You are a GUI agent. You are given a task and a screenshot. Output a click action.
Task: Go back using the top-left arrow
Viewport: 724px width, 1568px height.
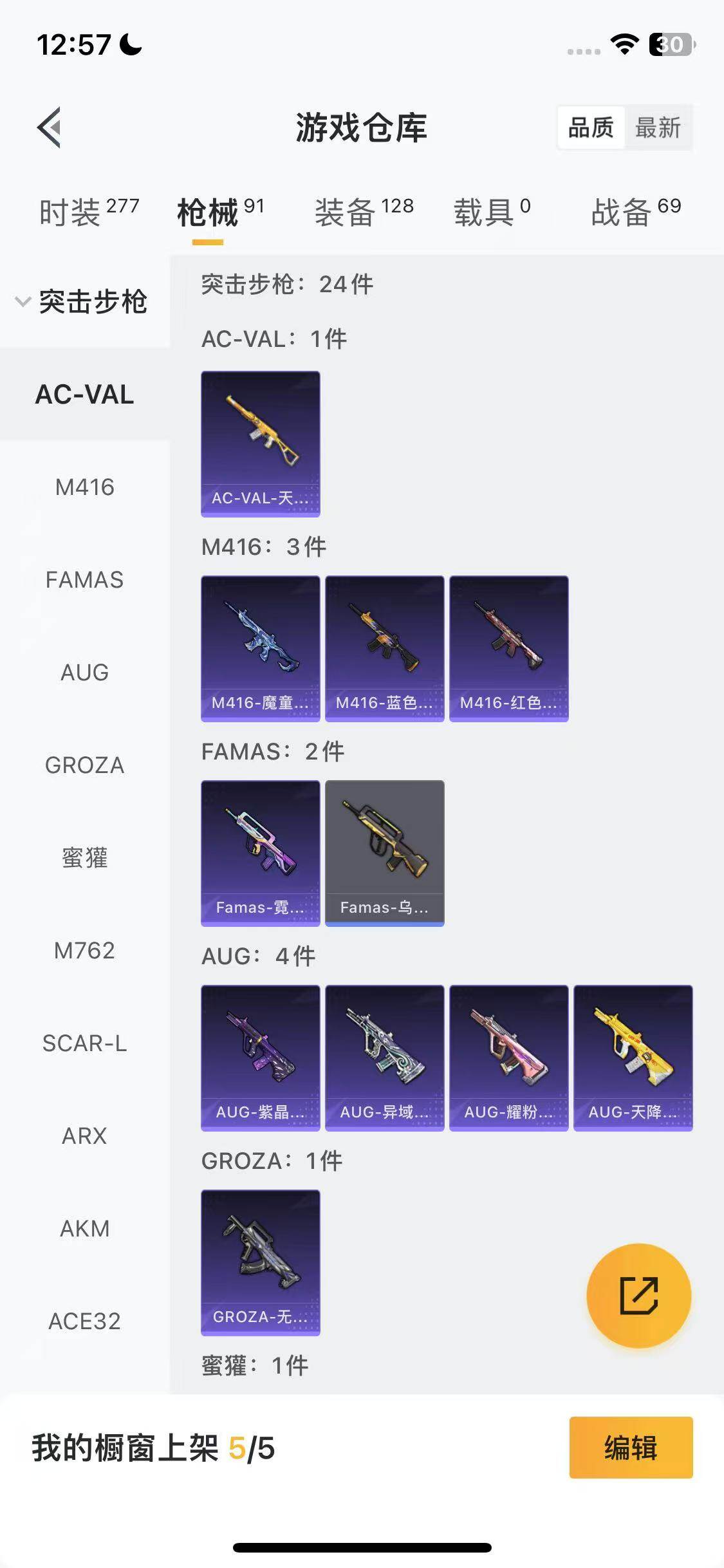50,127
